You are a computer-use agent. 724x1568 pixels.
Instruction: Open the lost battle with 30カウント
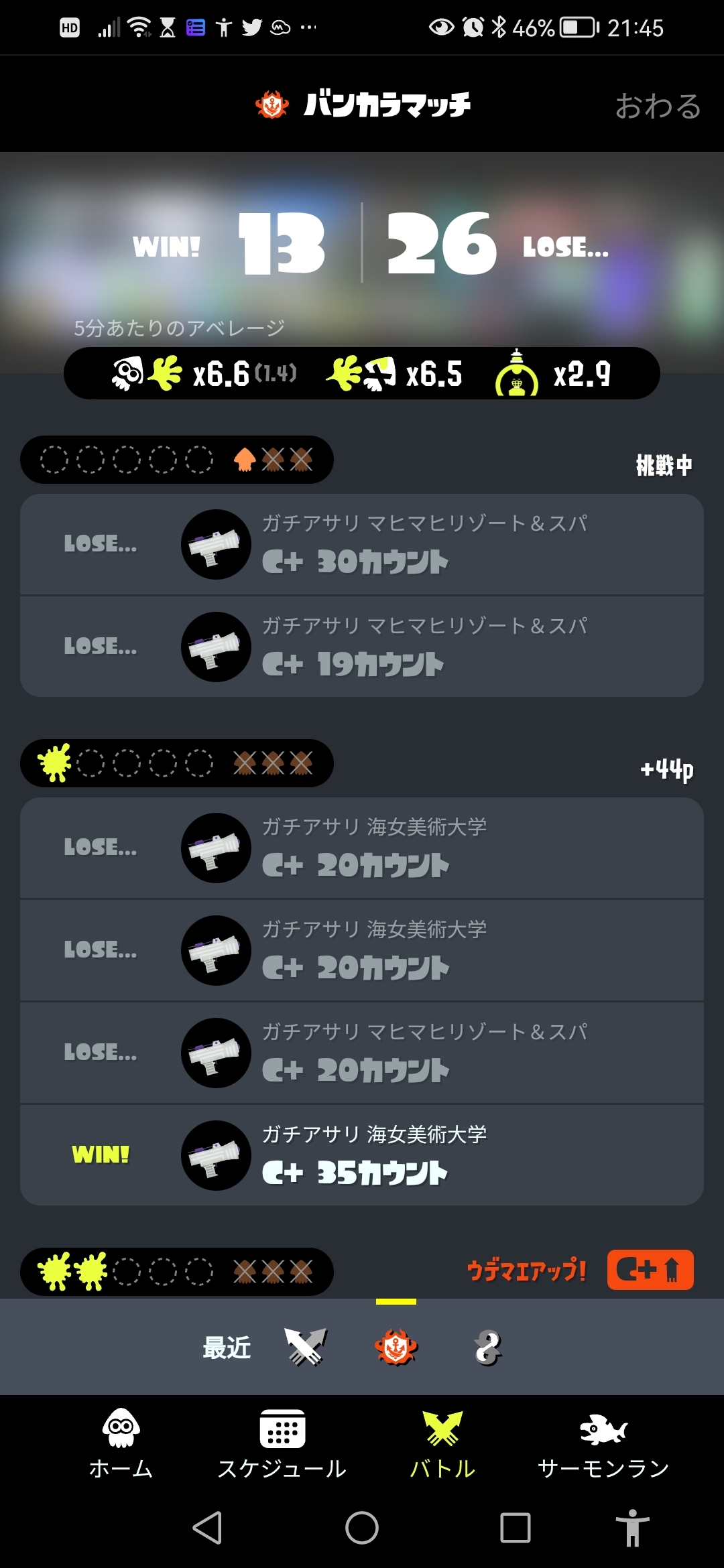(362, 544)
